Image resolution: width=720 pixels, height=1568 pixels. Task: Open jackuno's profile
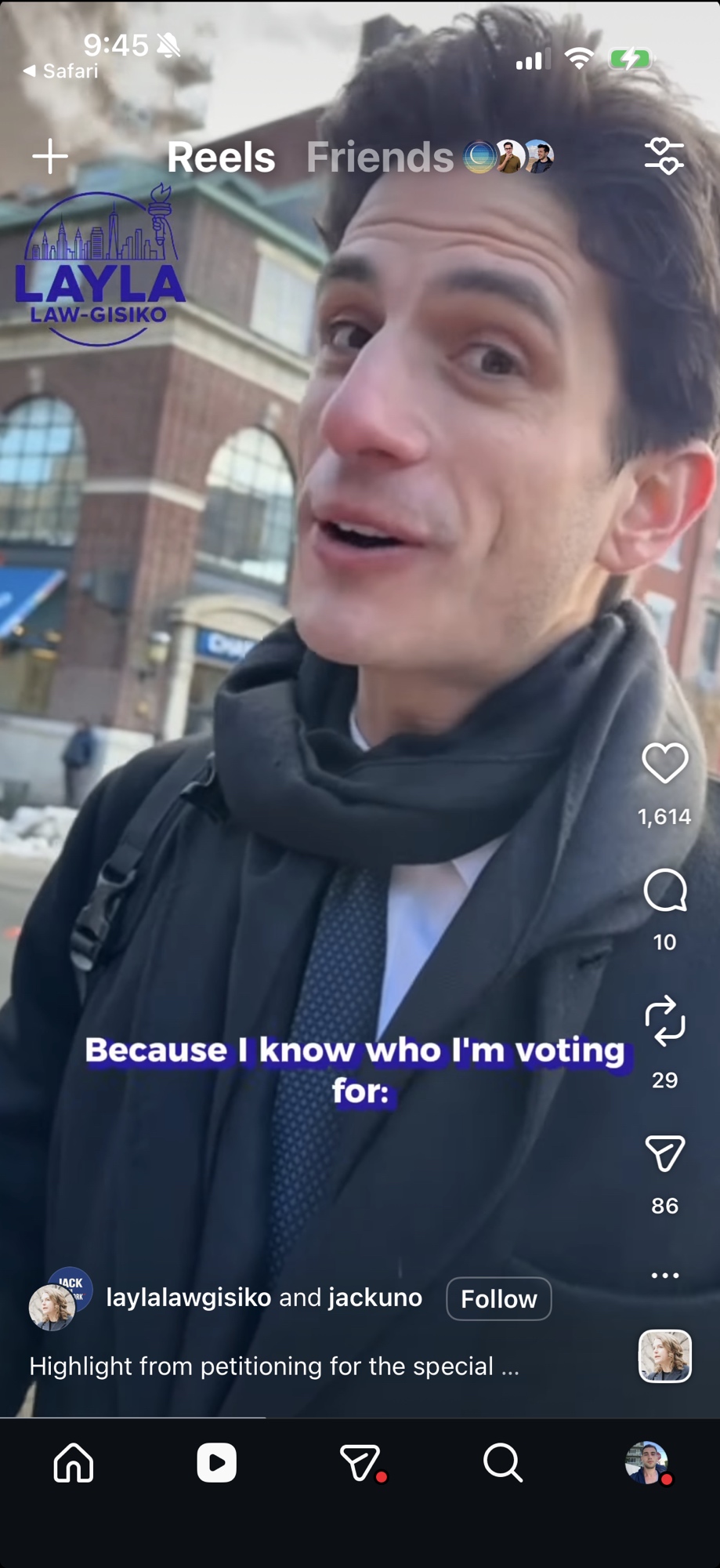tap(375, 1298)
